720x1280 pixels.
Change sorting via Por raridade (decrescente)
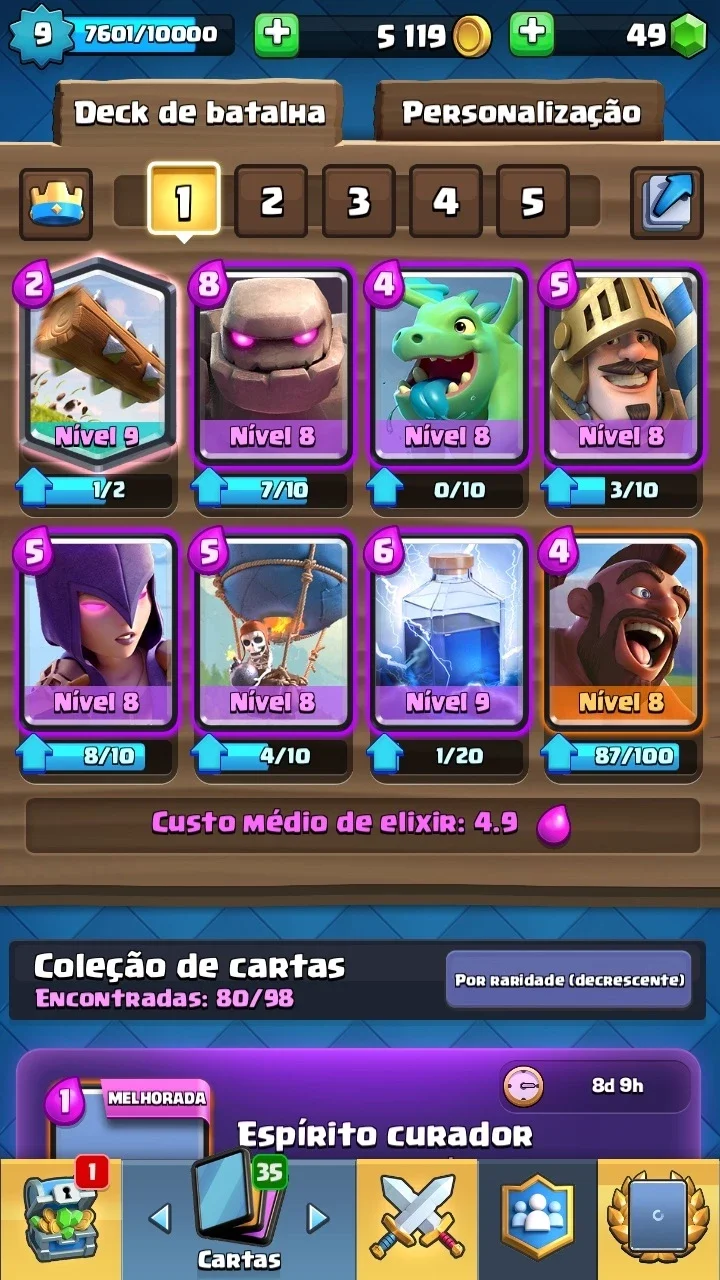coord(569,980)
